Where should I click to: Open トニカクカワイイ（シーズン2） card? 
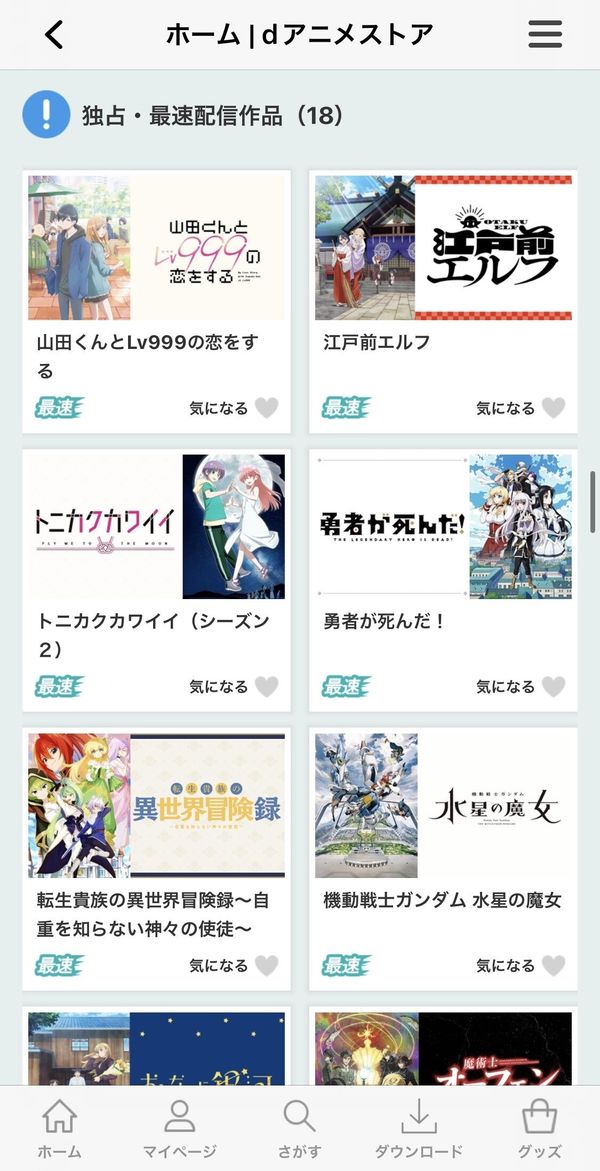click(x=156, y=580)
